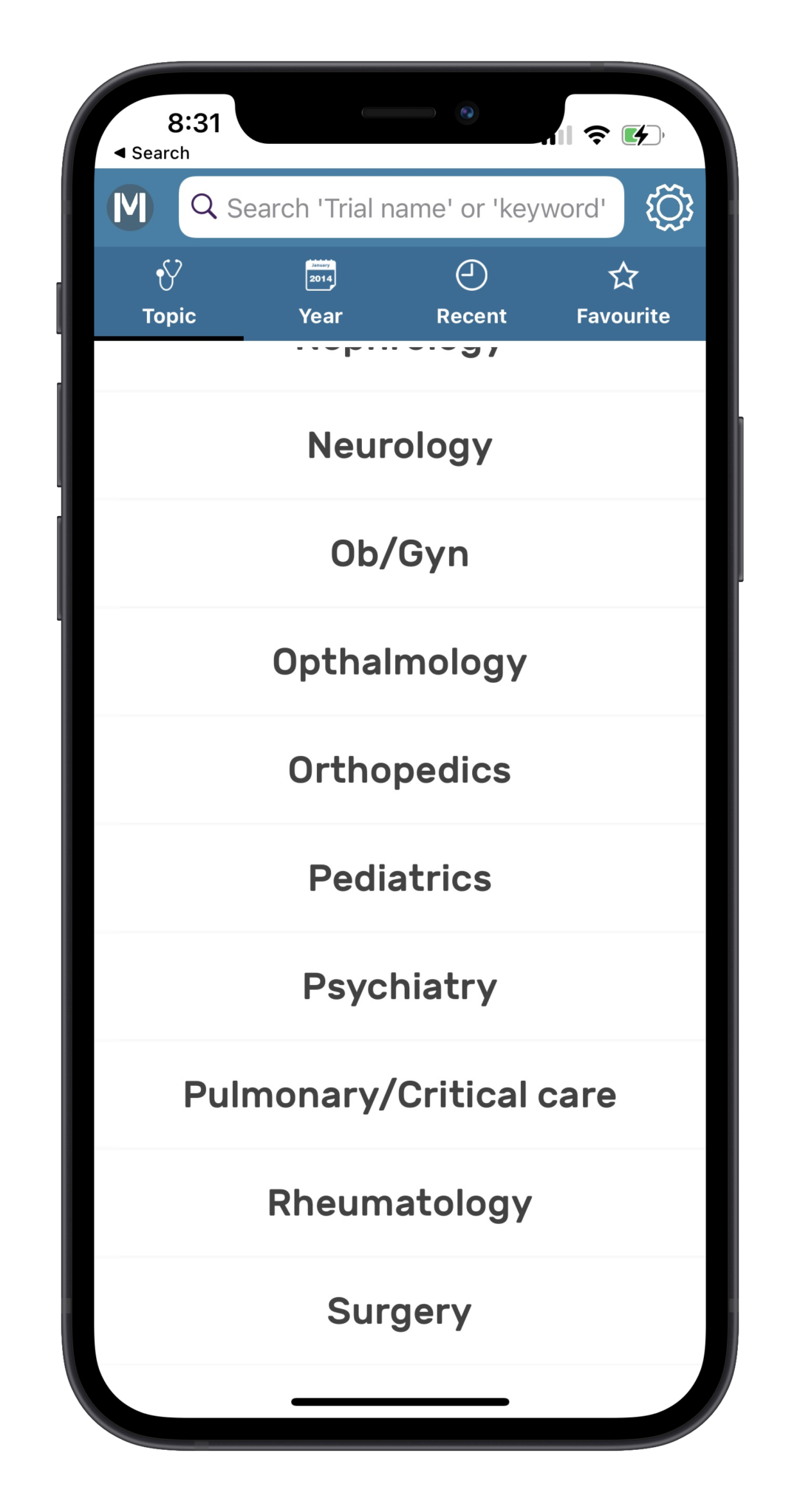Select Pulmonary/Critical care
The height and width of the screenshot is (1512, 800).
[x=400, y=1095]
